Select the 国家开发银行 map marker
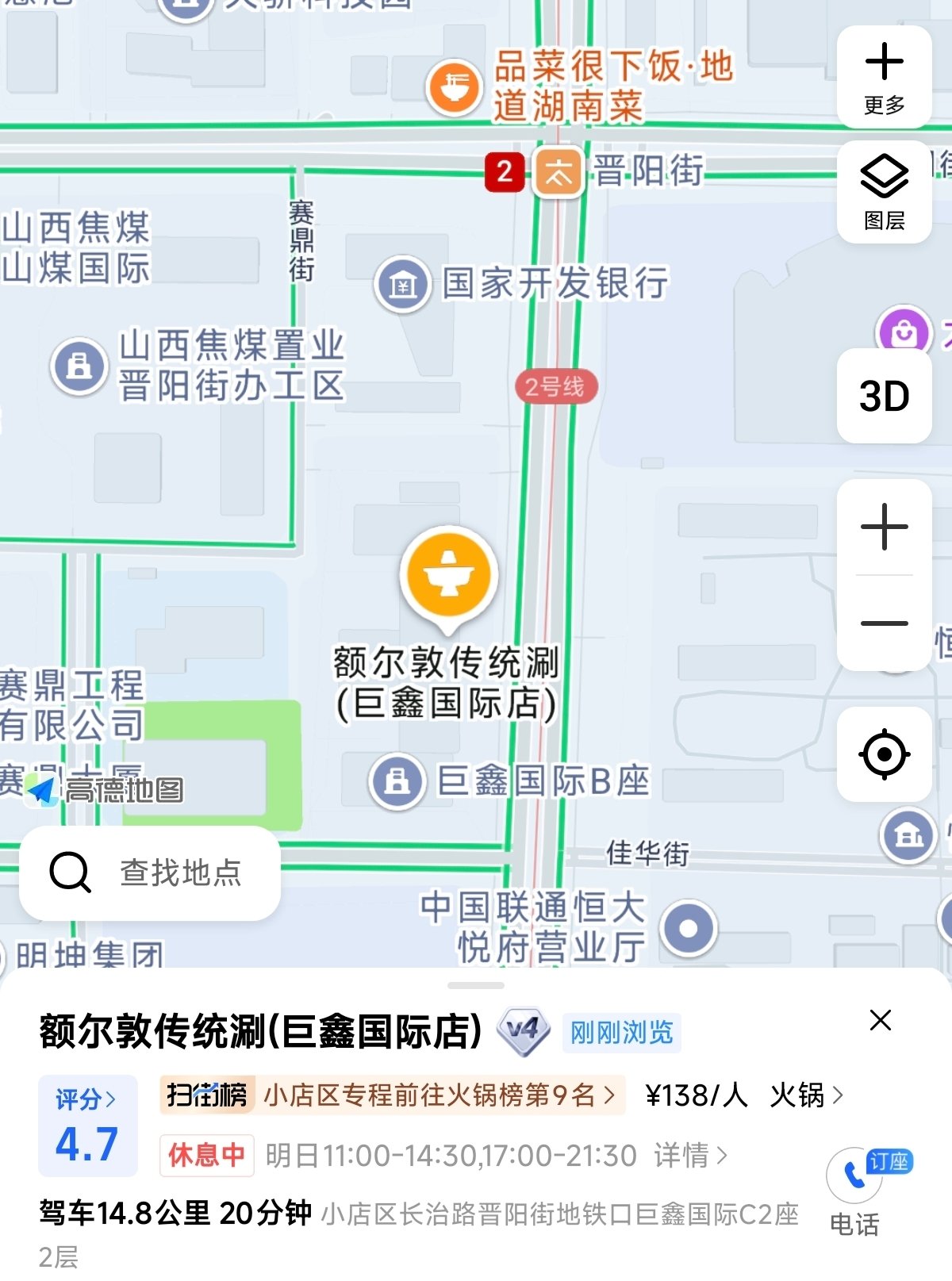 (404, 284)
